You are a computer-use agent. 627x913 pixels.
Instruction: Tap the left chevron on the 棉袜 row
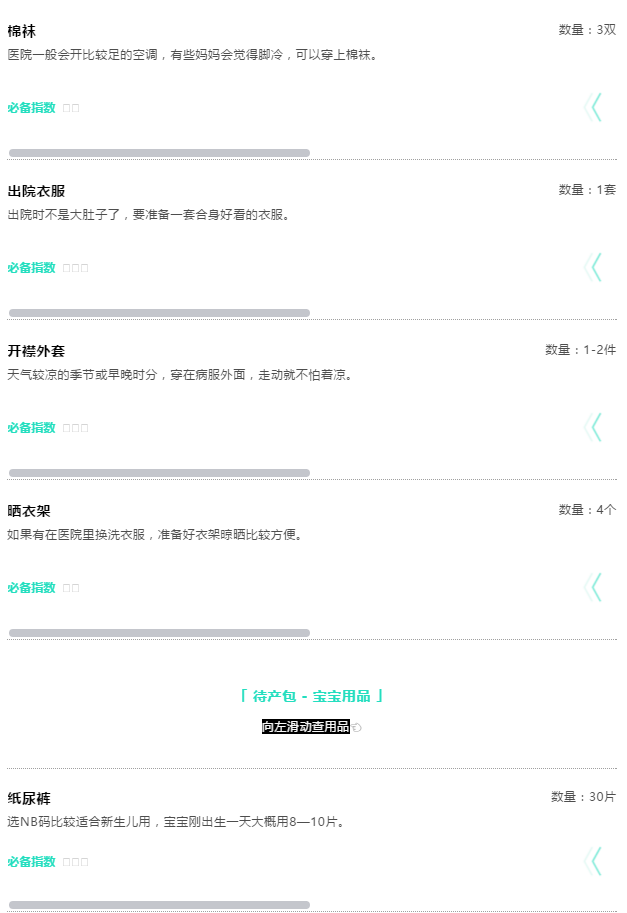tap(595, 107)
